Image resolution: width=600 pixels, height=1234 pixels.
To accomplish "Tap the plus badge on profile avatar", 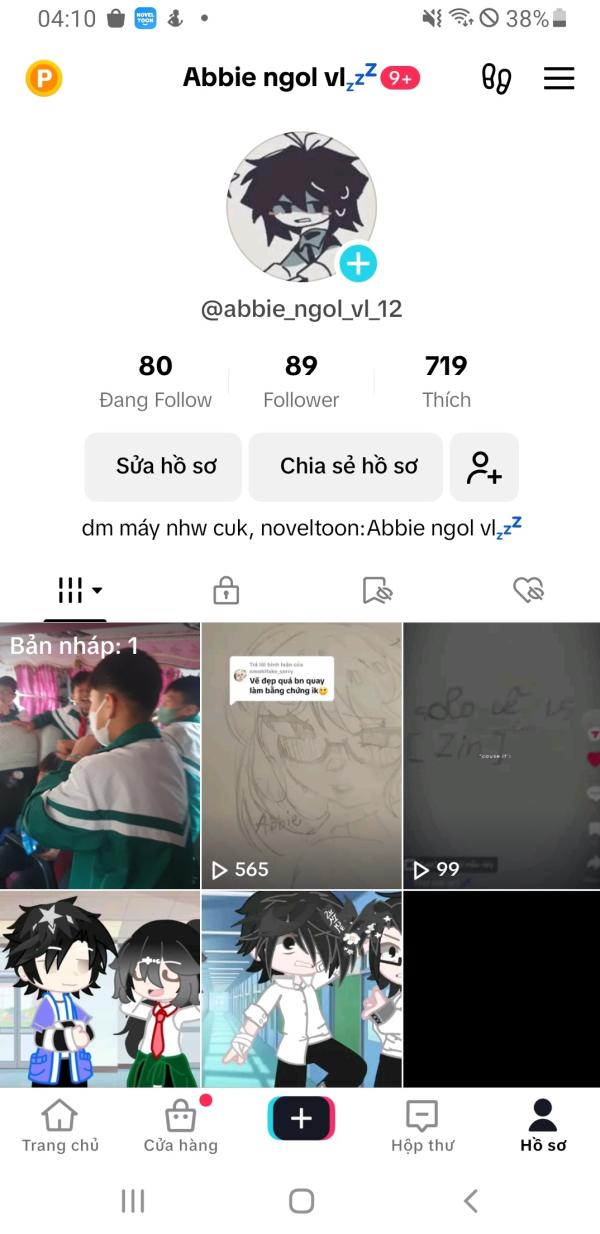I will coord(358,264).
